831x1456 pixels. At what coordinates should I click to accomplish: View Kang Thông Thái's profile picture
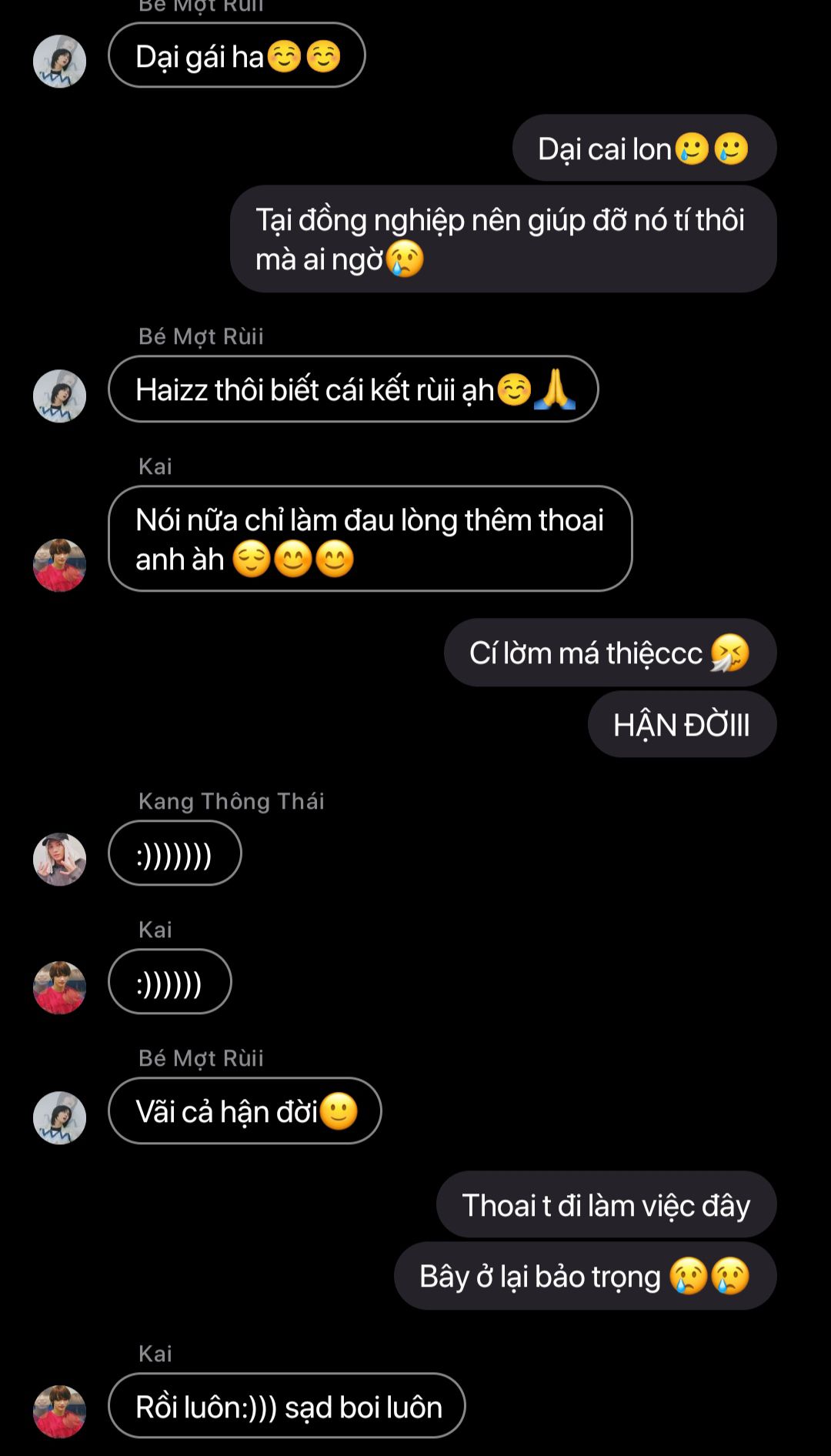coord(59,860)
